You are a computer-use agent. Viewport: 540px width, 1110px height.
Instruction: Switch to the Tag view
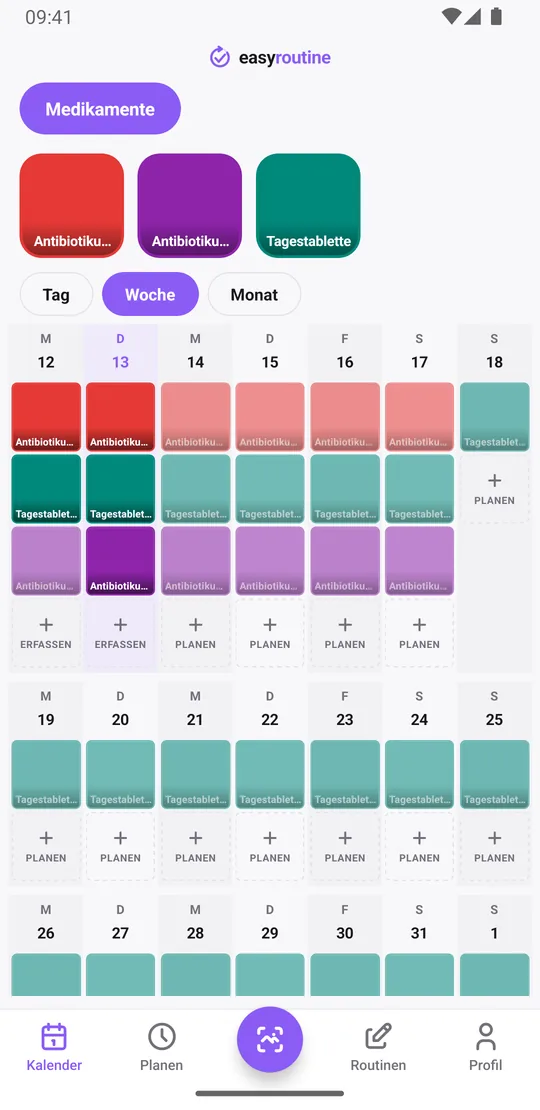(56, 294)
